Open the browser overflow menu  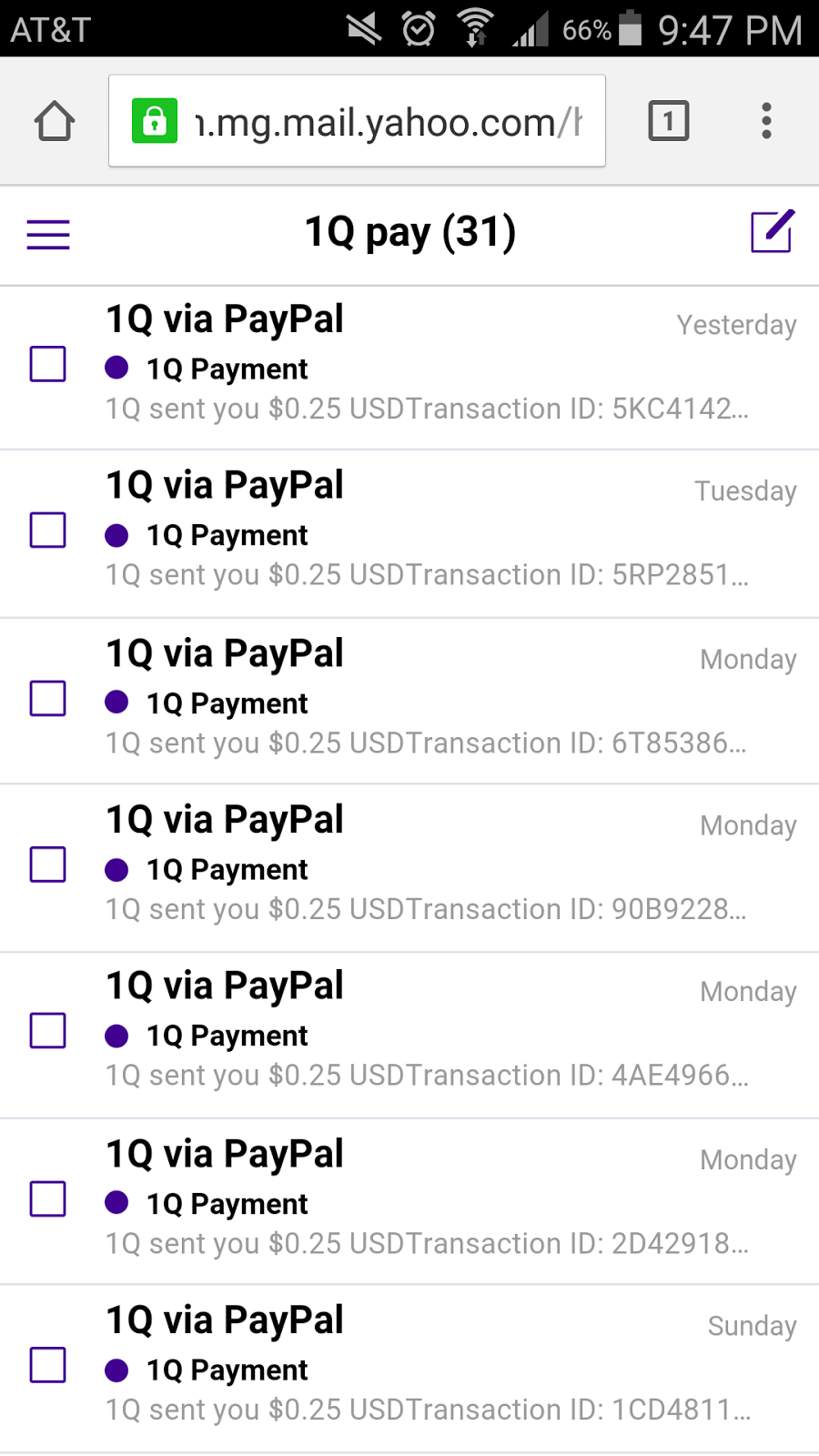pos(766,121)
